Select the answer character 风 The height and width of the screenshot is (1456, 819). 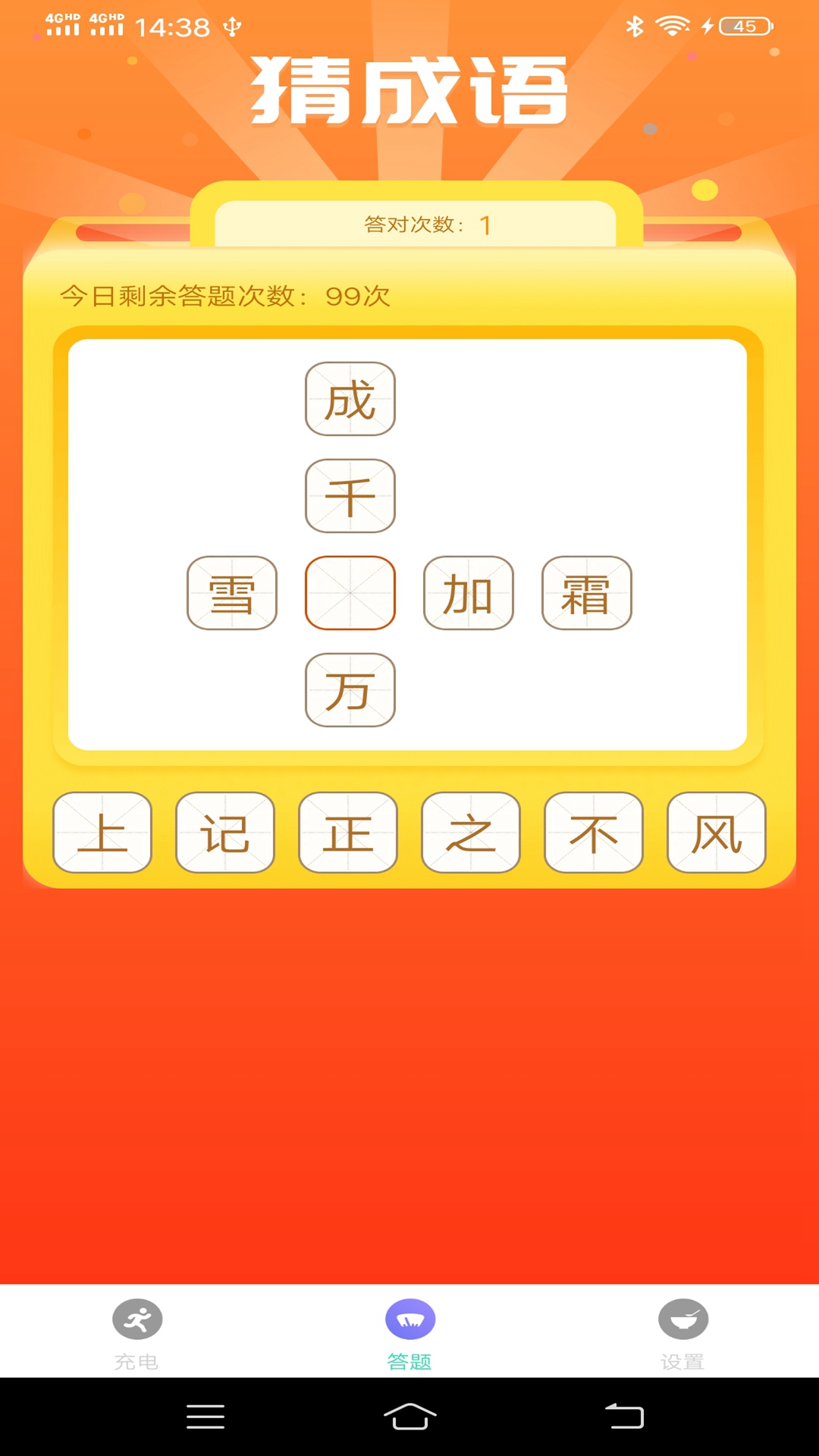pos(717,832)
